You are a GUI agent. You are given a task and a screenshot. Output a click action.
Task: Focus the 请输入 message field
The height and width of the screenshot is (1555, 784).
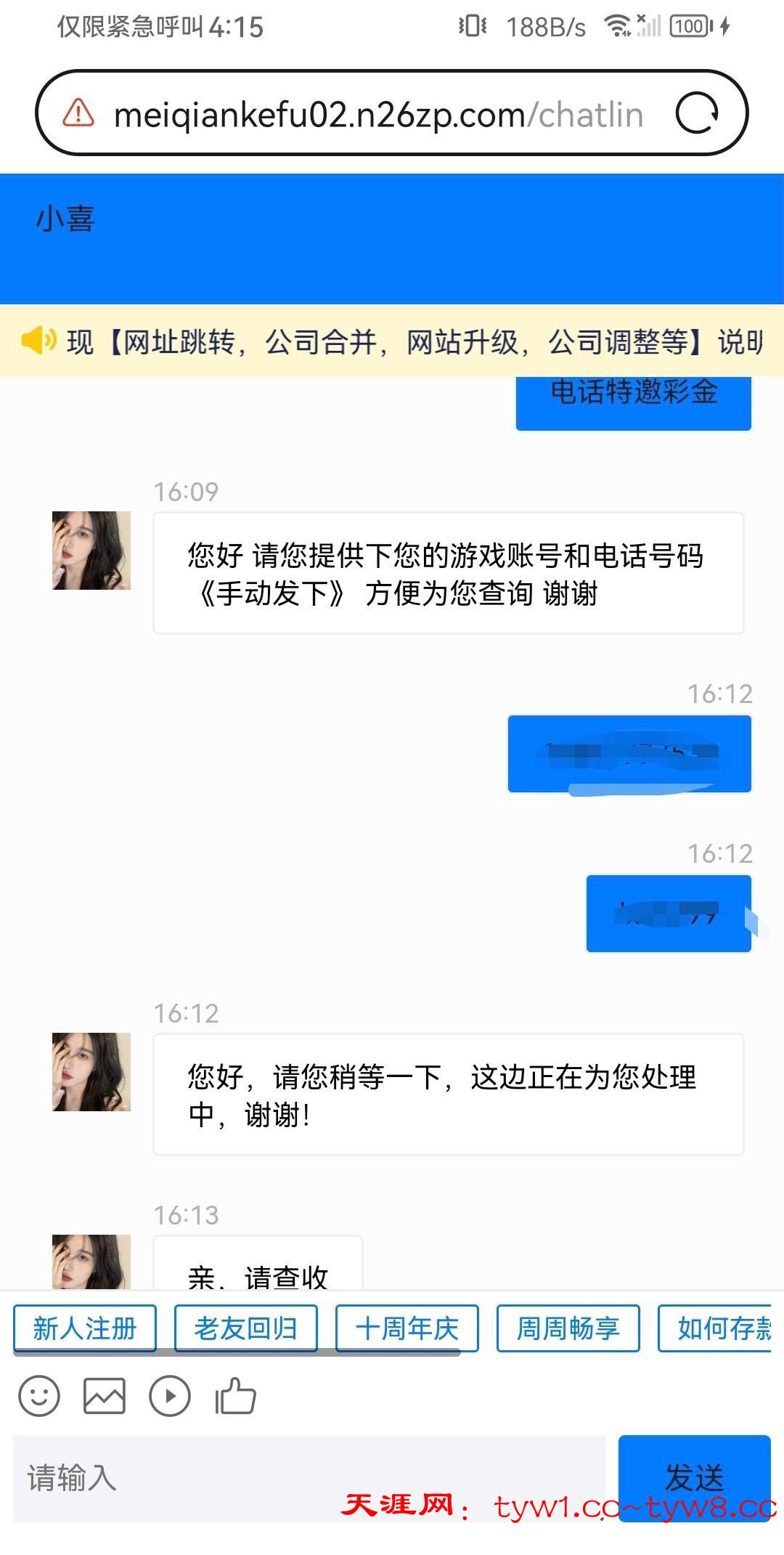tap(309, 1477)
